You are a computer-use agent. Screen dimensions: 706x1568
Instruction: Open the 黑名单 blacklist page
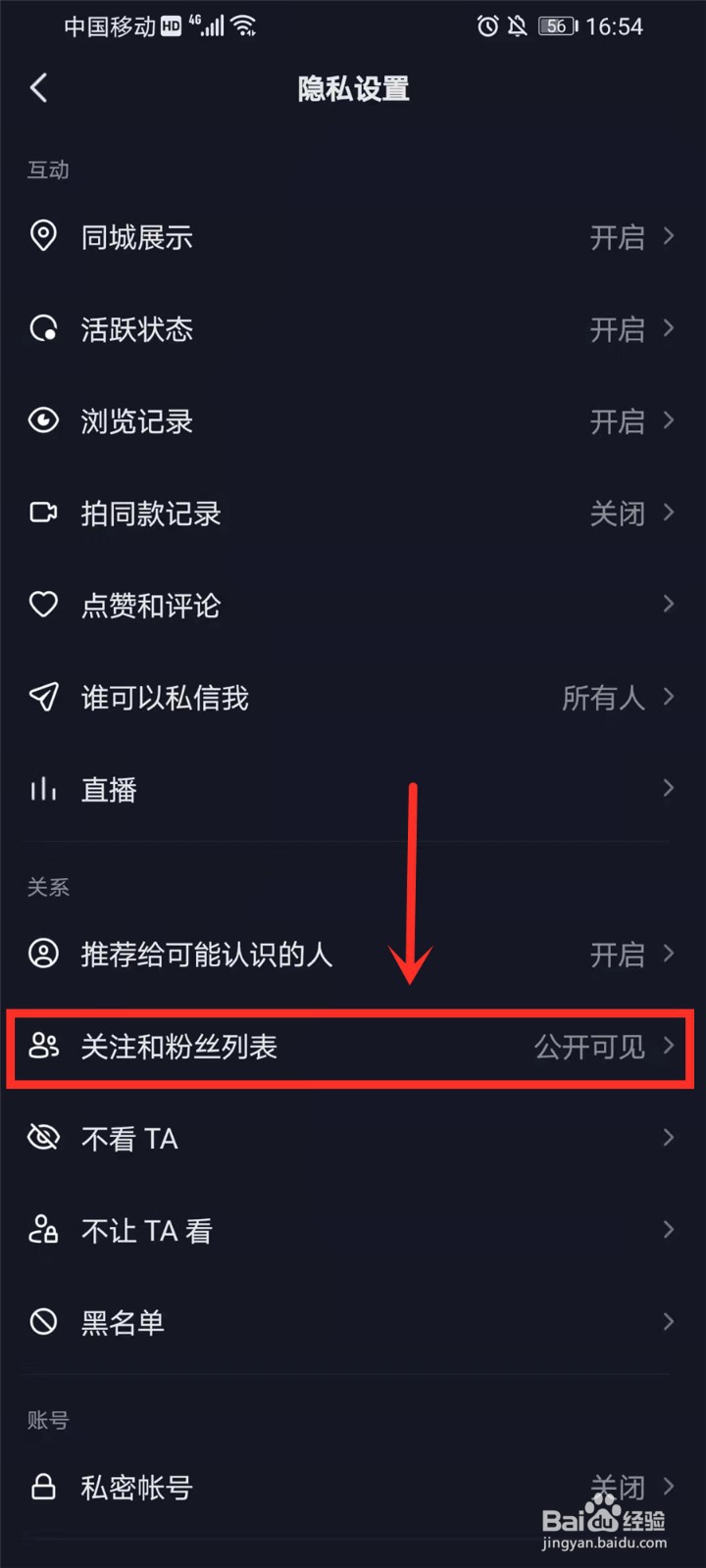[x=353, y=1322]
